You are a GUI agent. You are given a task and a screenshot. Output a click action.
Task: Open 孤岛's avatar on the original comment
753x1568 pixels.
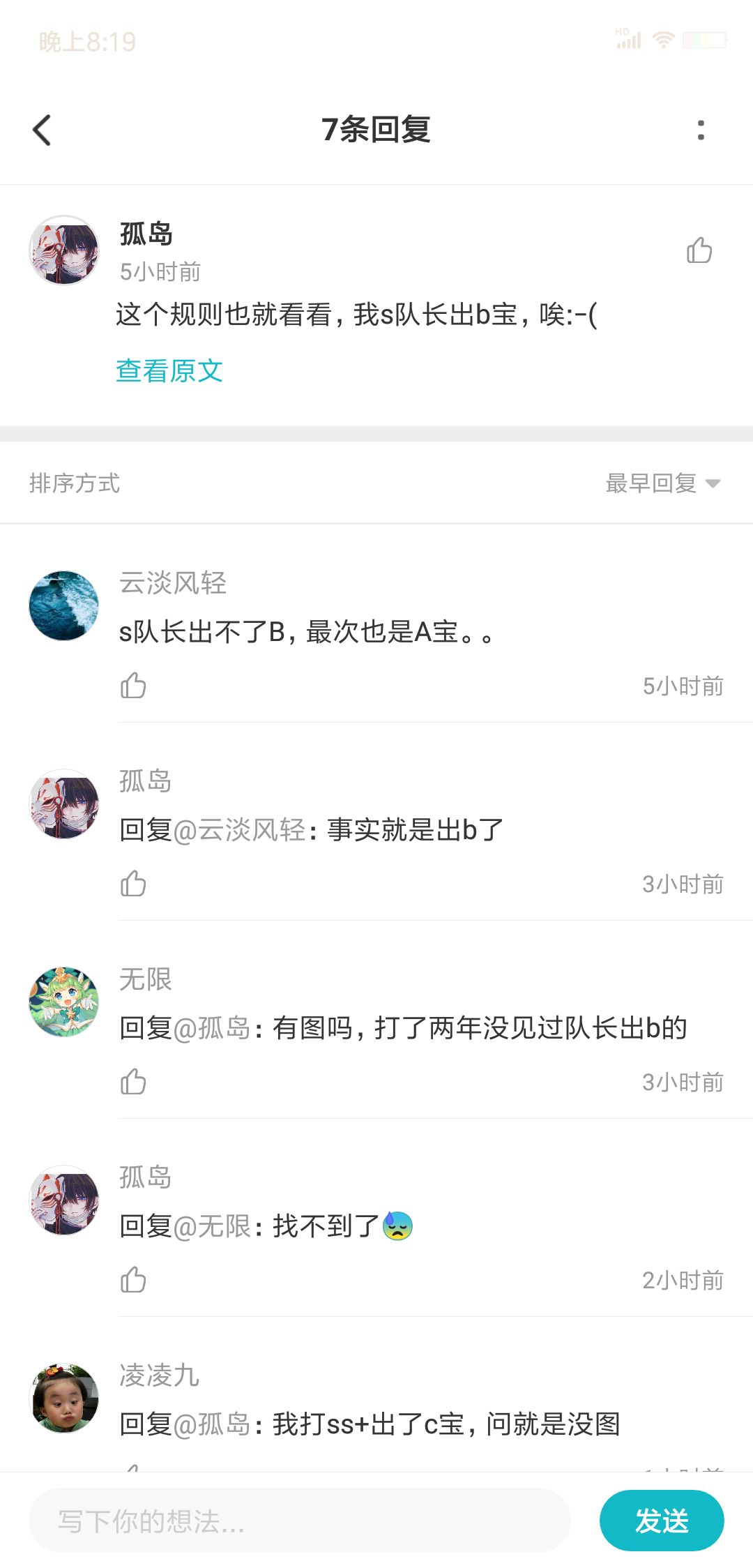[x=64, y=250]
